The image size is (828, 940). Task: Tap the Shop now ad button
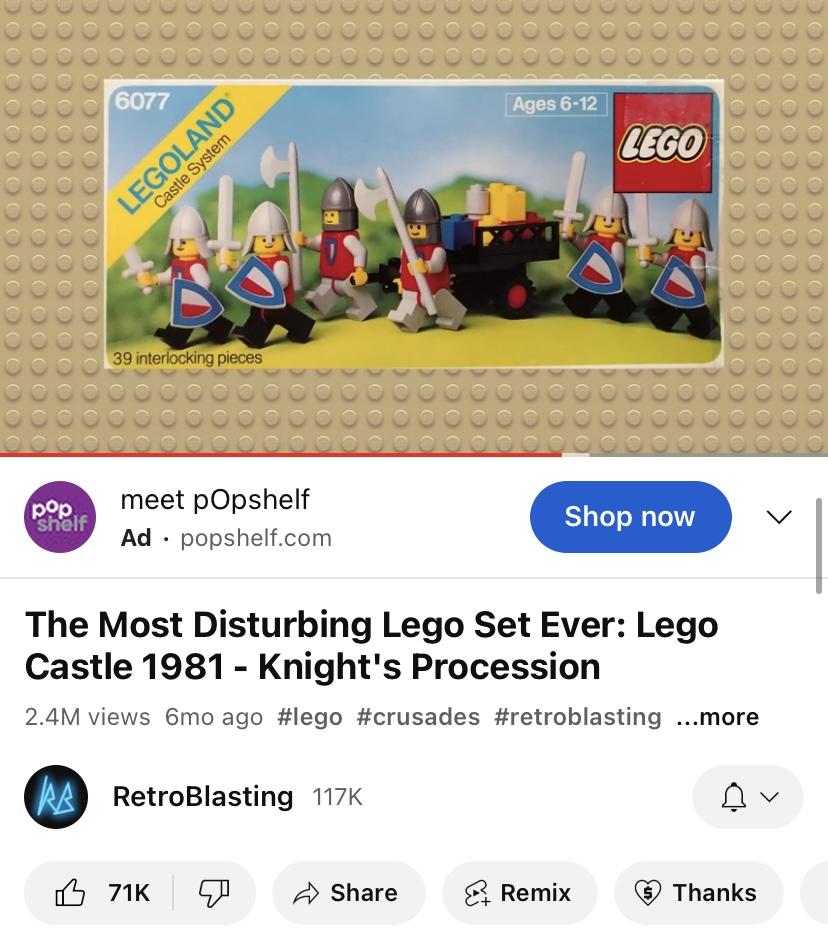pyautogui.click(x=630, y=517)
